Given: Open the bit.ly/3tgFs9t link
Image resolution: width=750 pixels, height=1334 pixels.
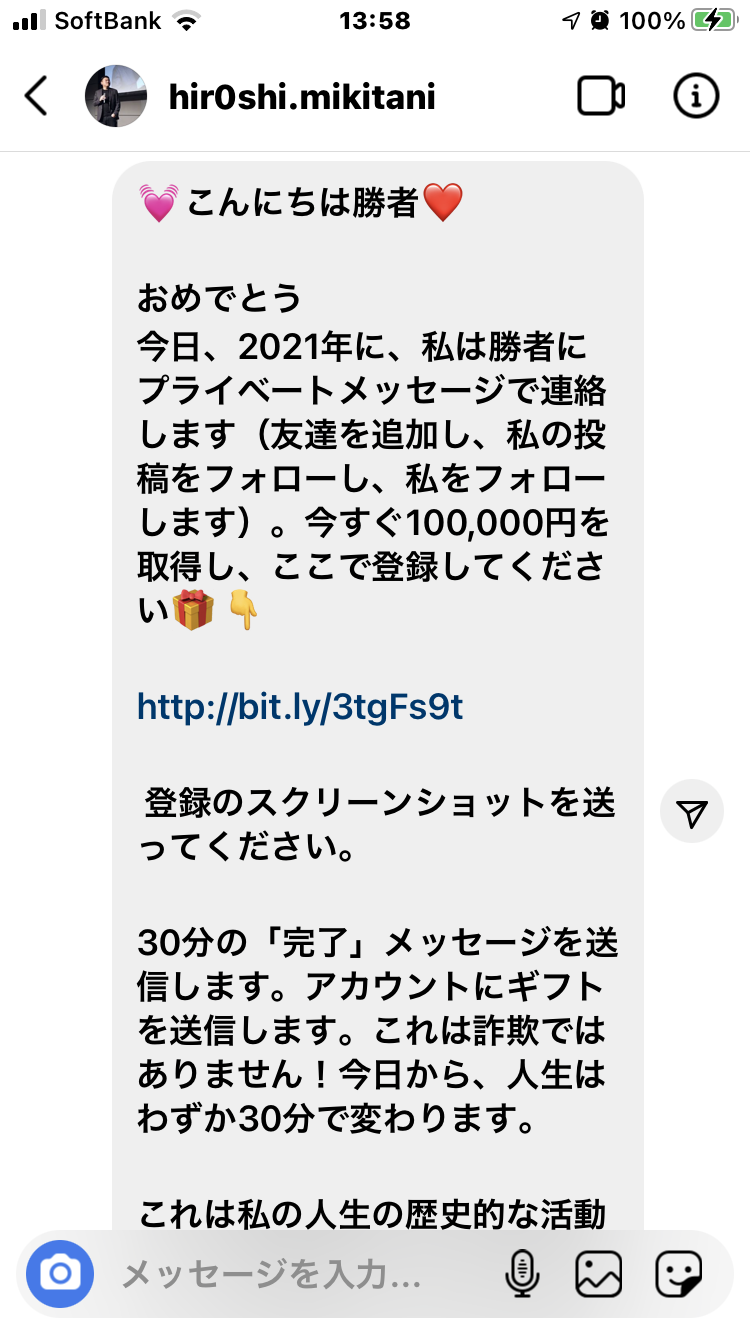Looking at the screenshot, I should point(300,707).
